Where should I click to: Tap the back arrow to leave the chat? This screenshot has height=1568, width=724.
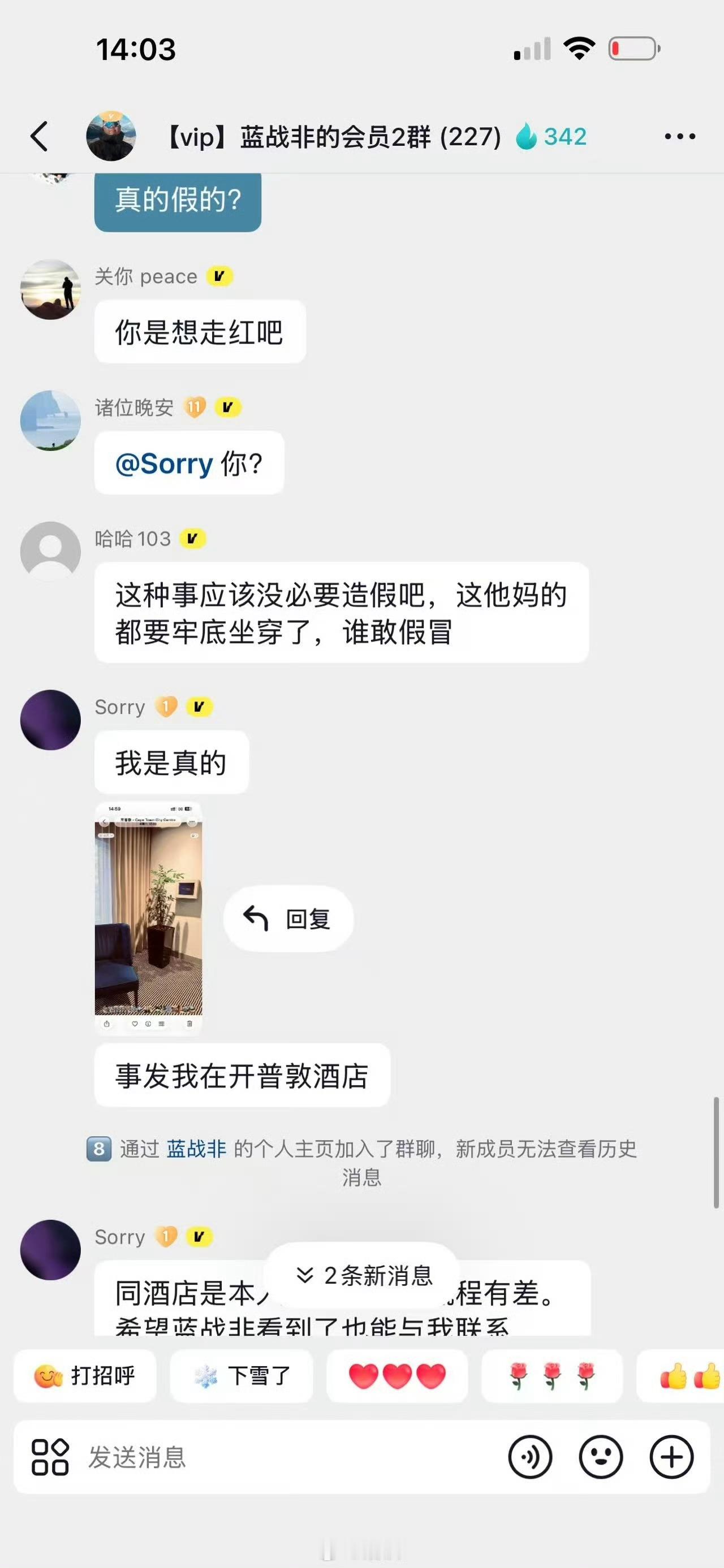(x=40, y=136)
